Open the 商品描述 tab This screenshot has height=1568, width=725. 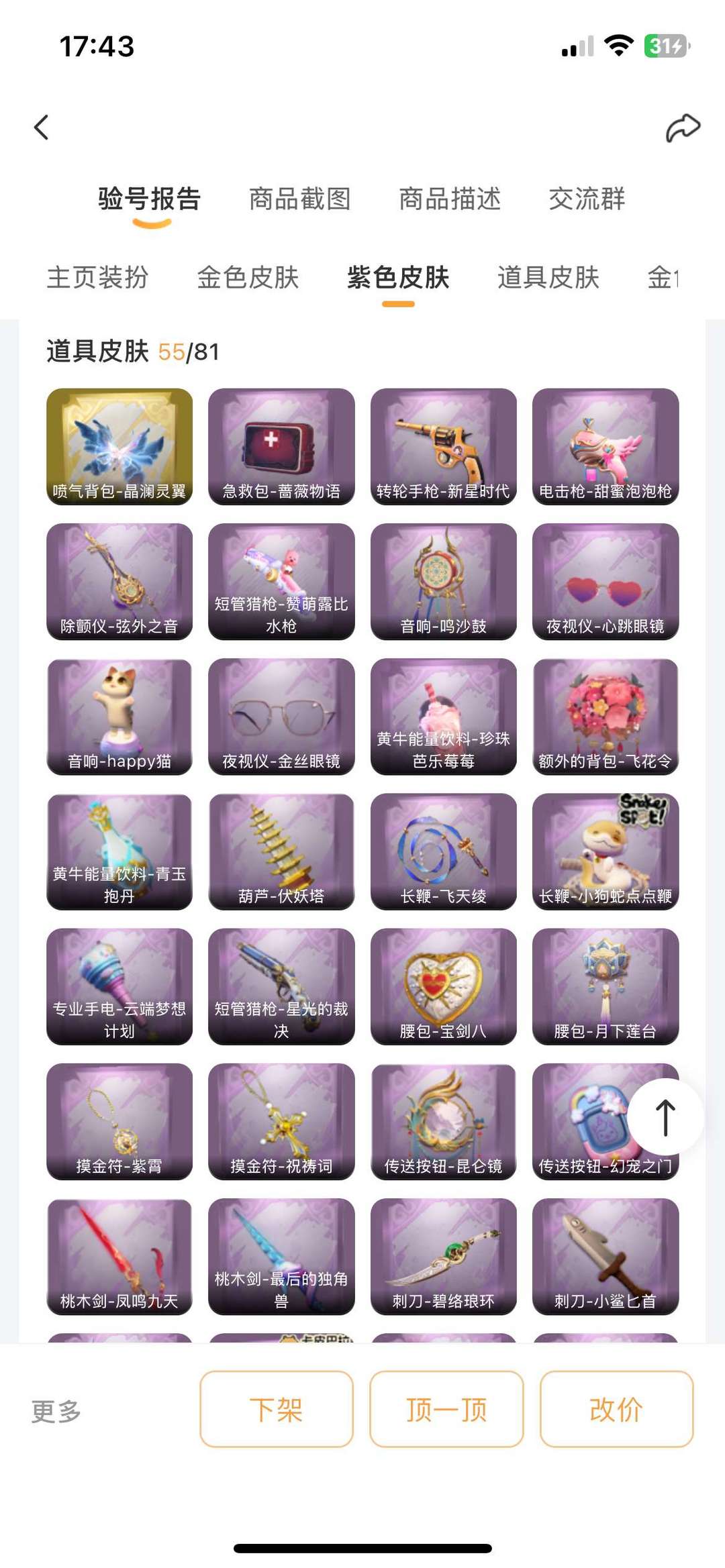[x=449, y=199]
